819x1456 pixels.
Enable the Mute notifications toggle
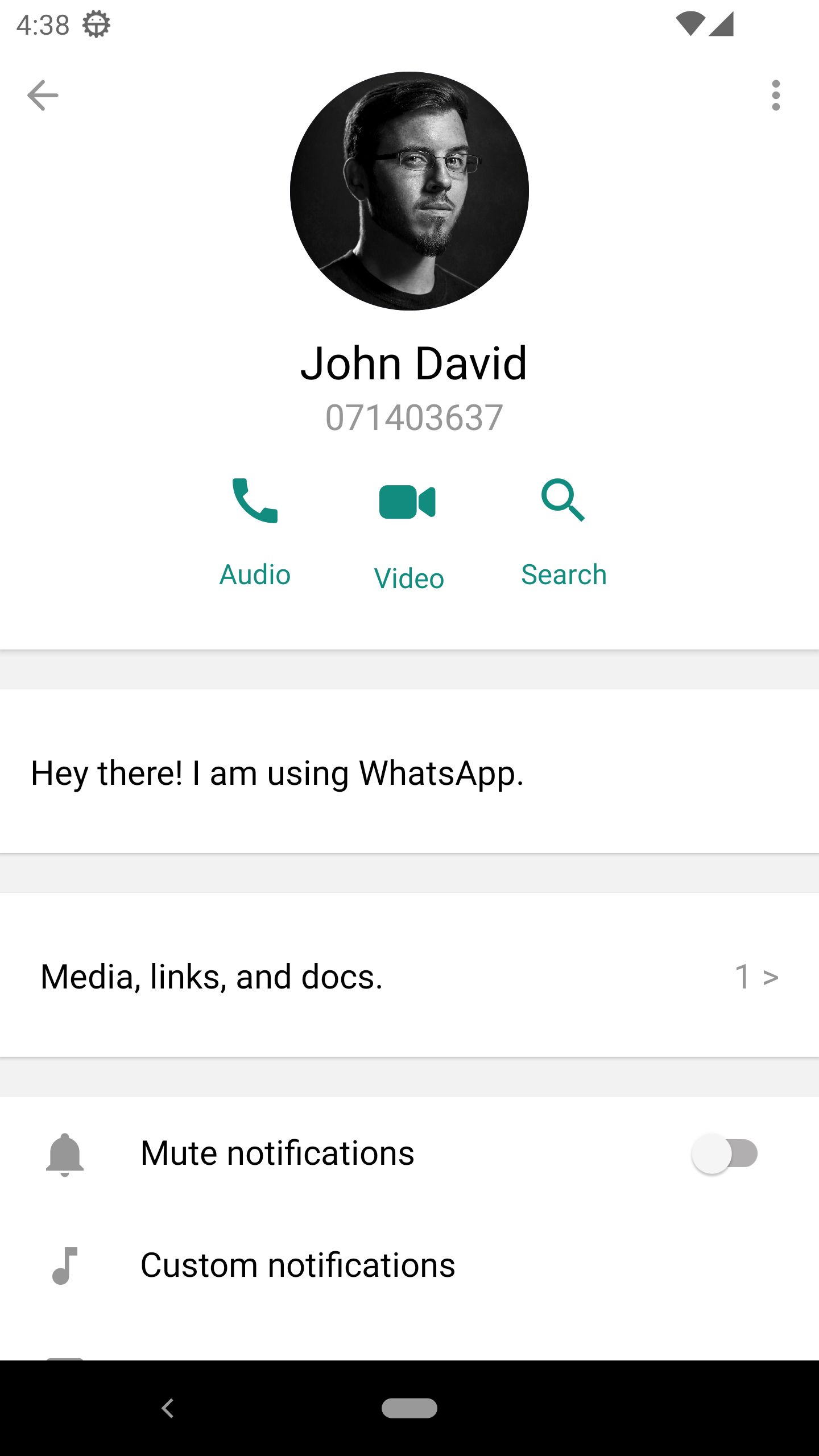(x=725, y=1152)
